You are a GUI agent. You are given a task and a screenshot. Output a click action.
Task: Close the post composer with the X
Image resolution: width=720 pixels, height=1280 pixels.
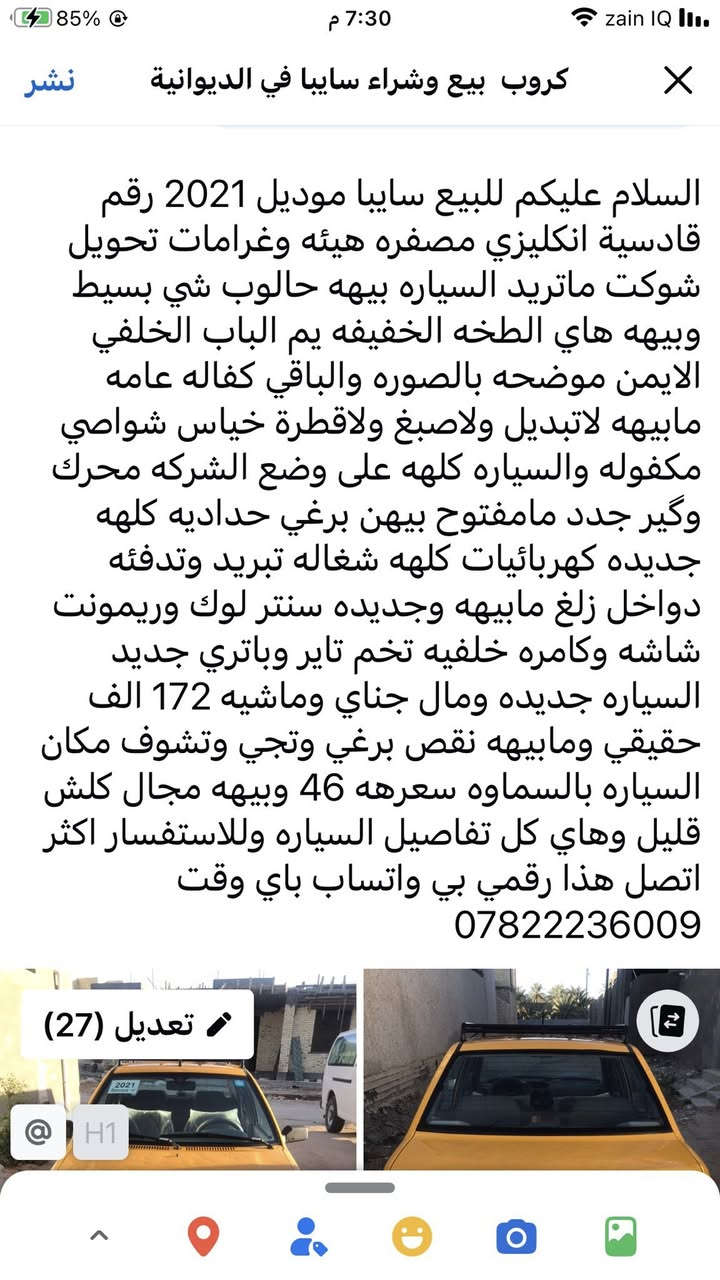678,80
